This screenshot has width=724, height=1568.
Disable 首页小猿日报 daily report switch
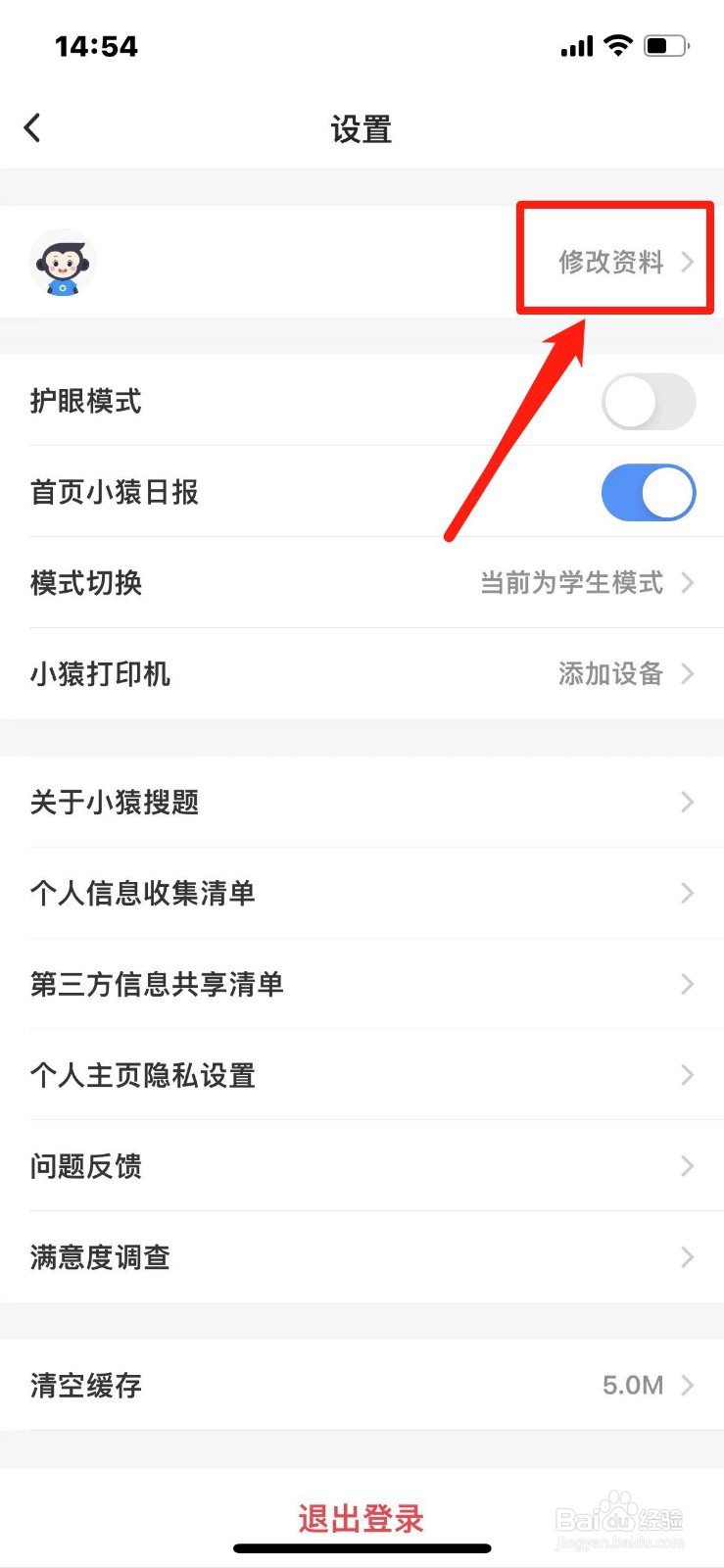point(649,493)
